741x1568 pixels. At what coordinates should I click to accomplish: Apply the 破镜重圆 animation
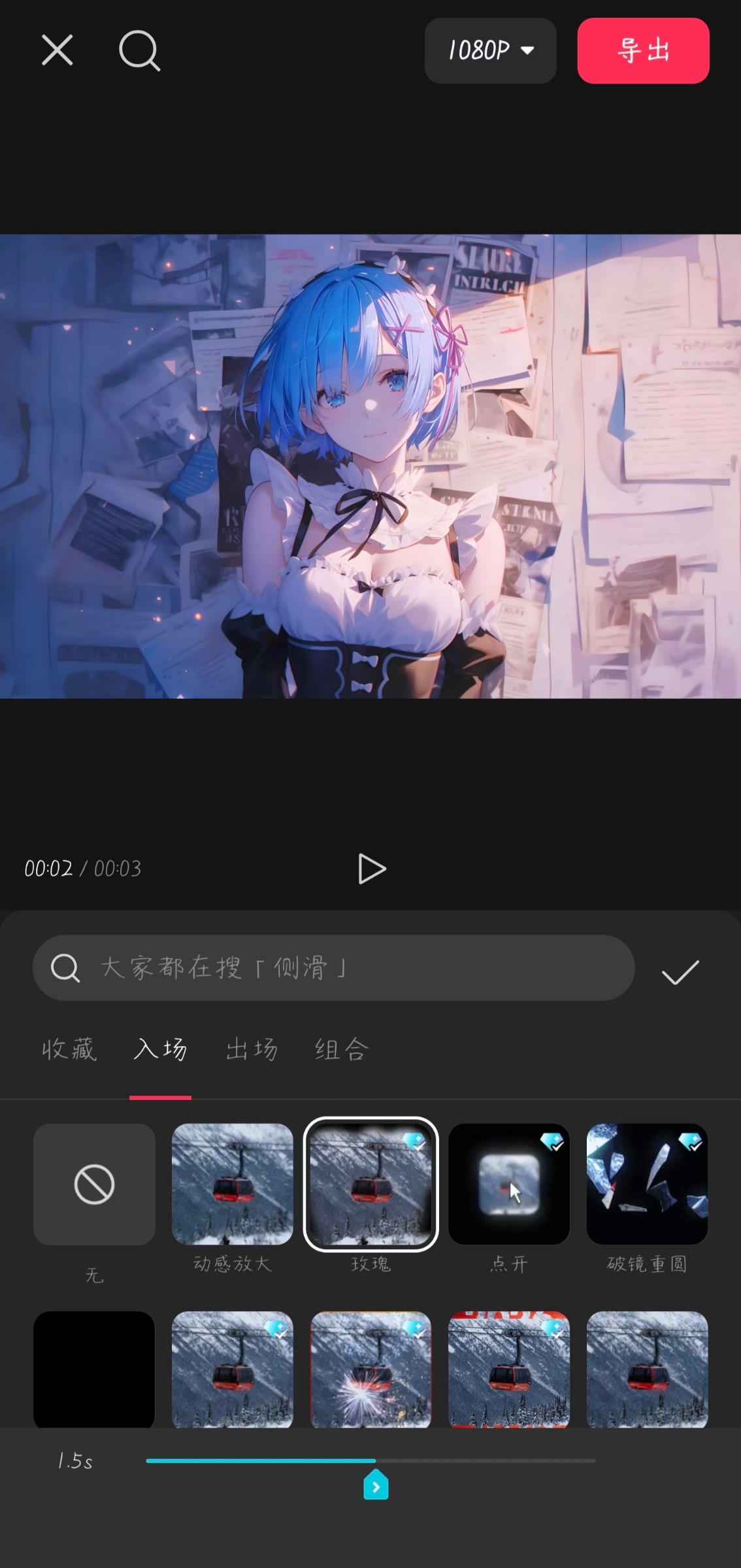(x=647, y=1184)
